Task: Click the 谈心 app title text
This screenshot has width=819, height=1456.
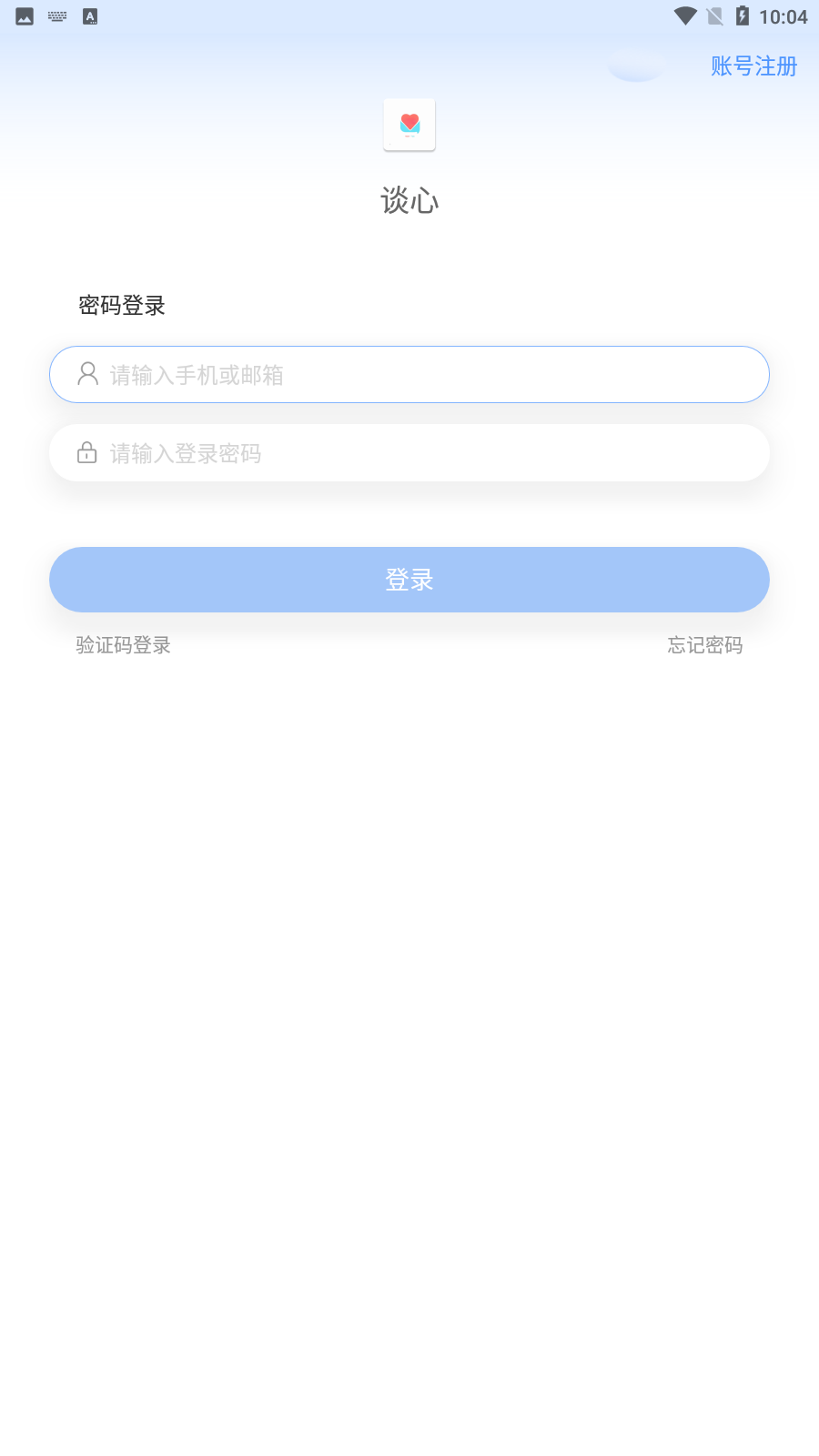Action: click(409, 200)
